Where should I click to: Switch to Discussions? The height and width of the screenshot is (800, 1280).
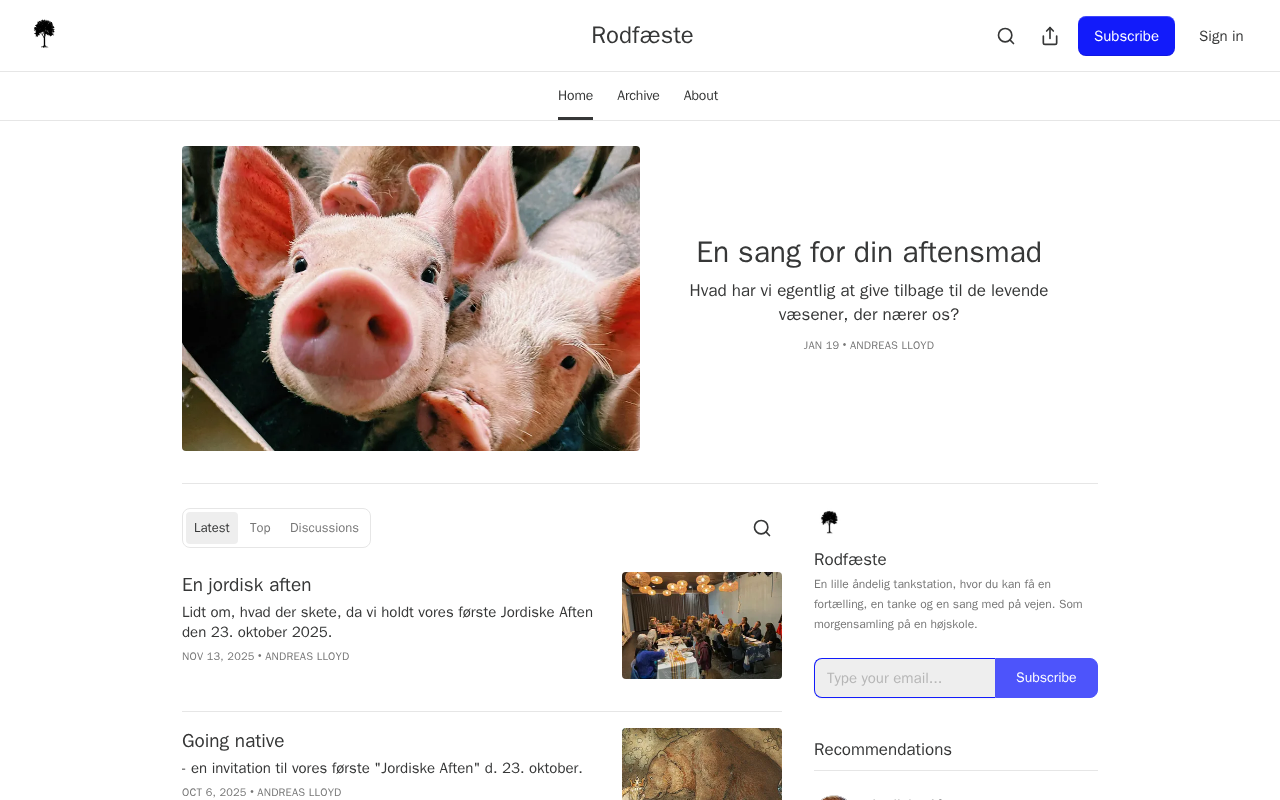click(324, 528)
